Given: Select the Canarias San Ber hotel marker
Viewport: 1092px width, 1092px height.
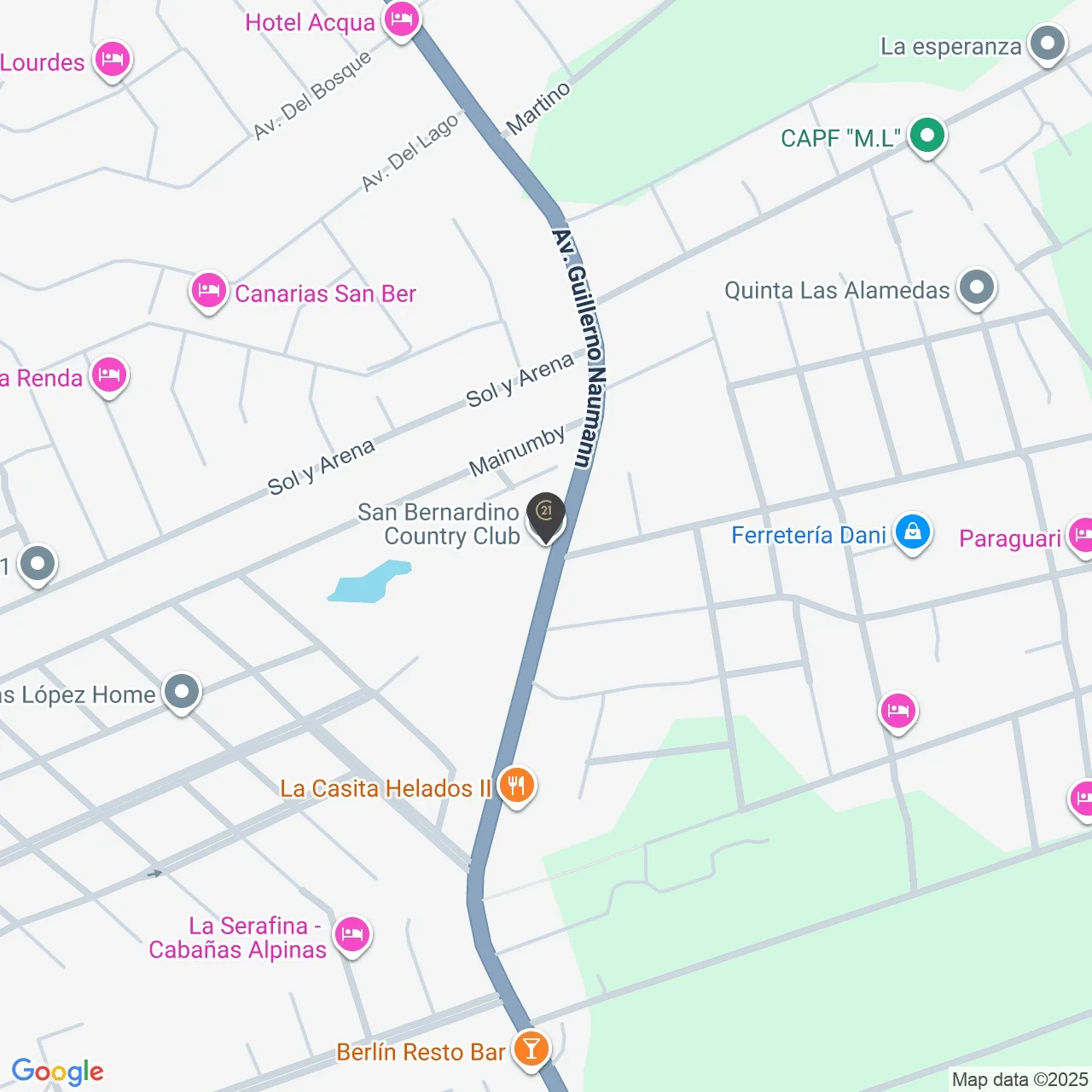Looking at the screenshot, I should click(x=208, y=292).
